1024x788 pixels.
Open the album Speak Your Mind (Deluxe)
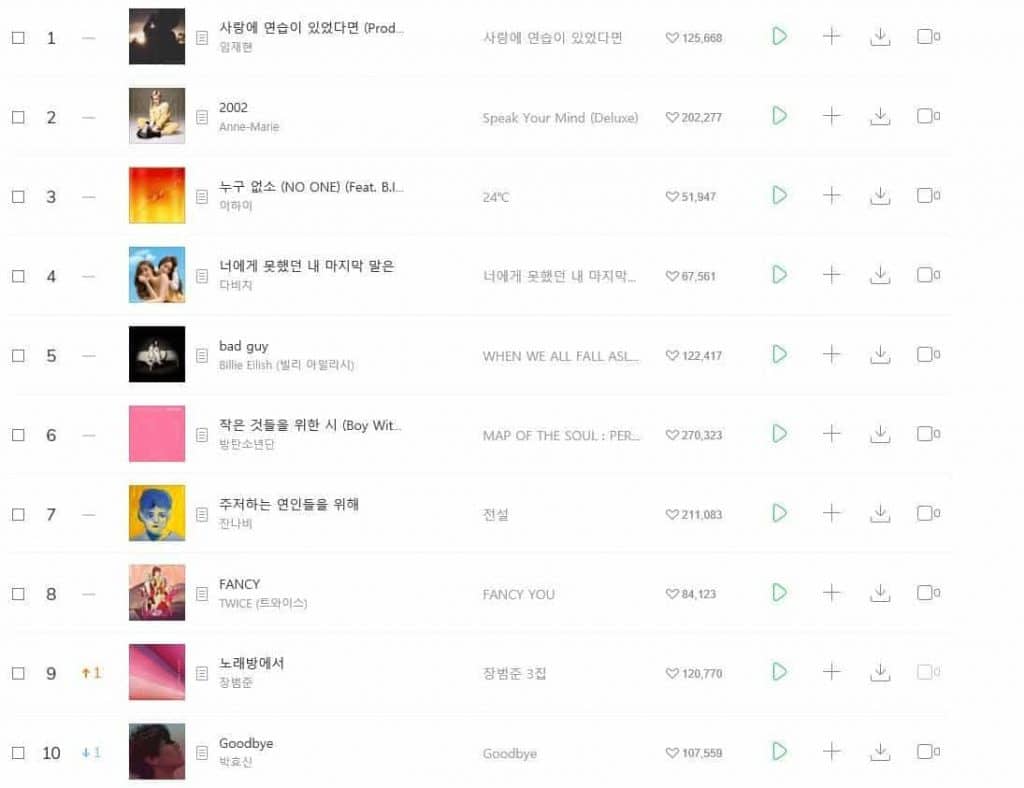coord(560,118)
